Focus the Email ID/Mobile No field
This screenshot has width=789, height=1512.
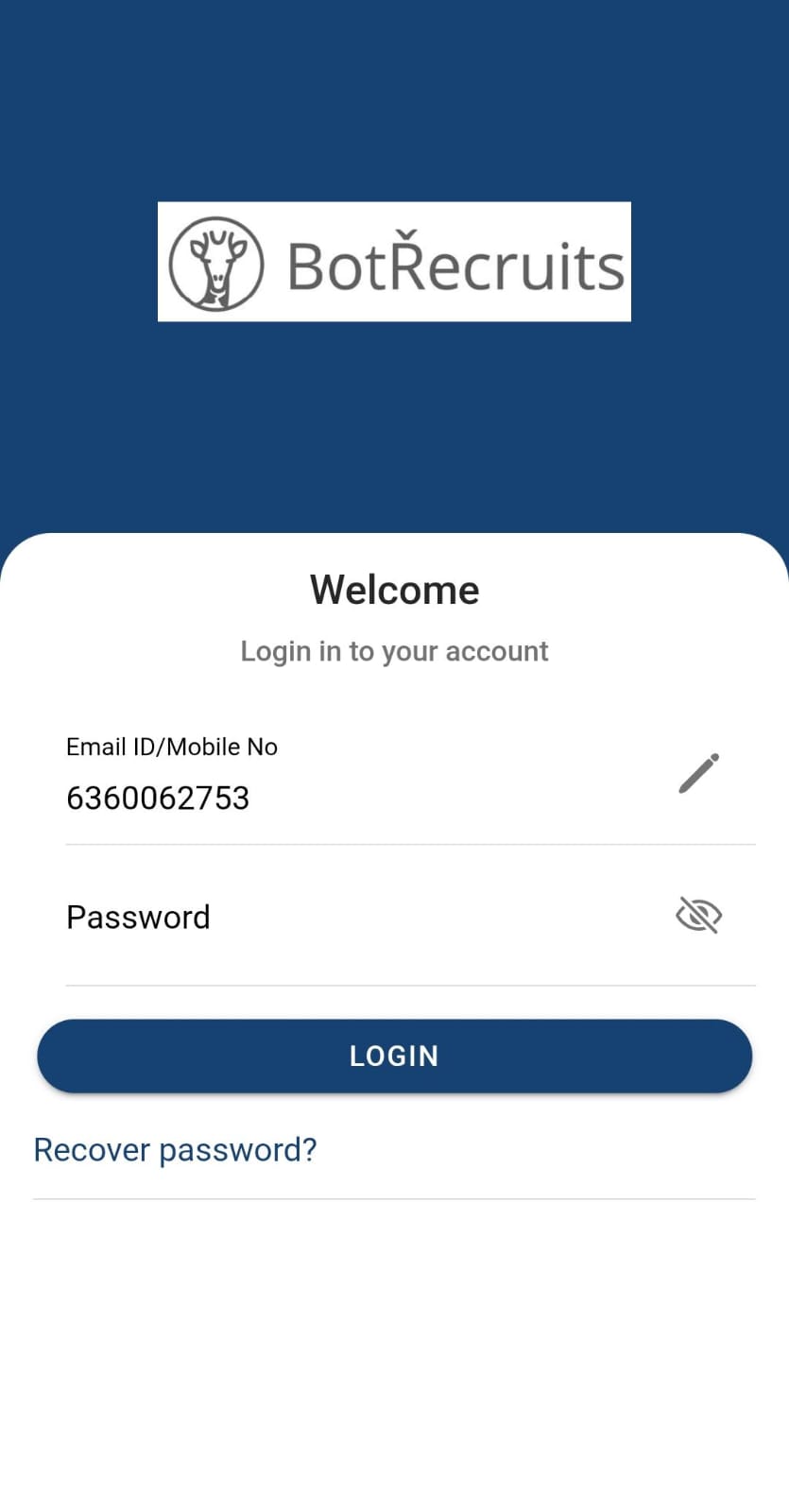click(359, 798)
